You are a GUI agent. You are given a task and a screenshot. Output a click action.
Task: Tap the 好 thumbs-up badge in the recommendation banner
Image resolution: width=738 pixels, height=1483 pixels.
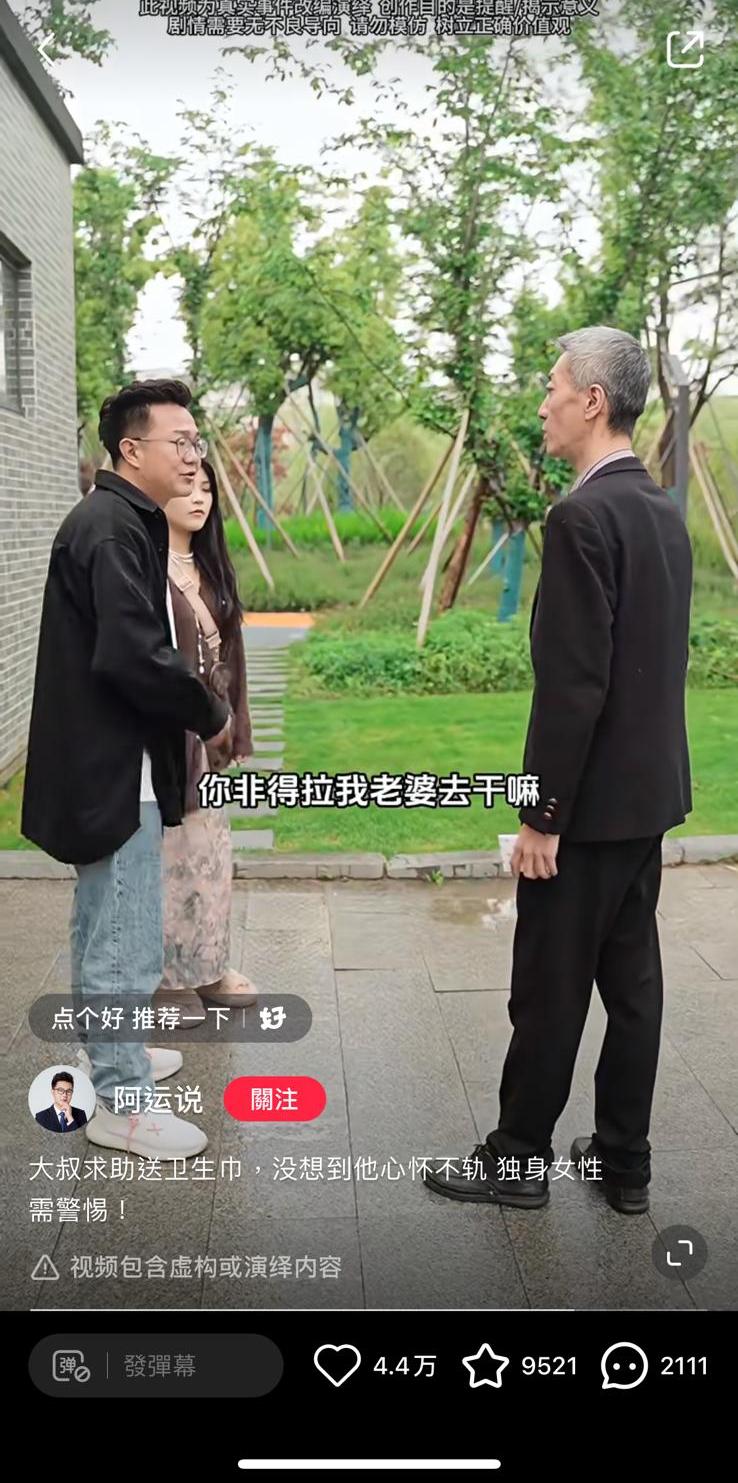pos(272,1018)
